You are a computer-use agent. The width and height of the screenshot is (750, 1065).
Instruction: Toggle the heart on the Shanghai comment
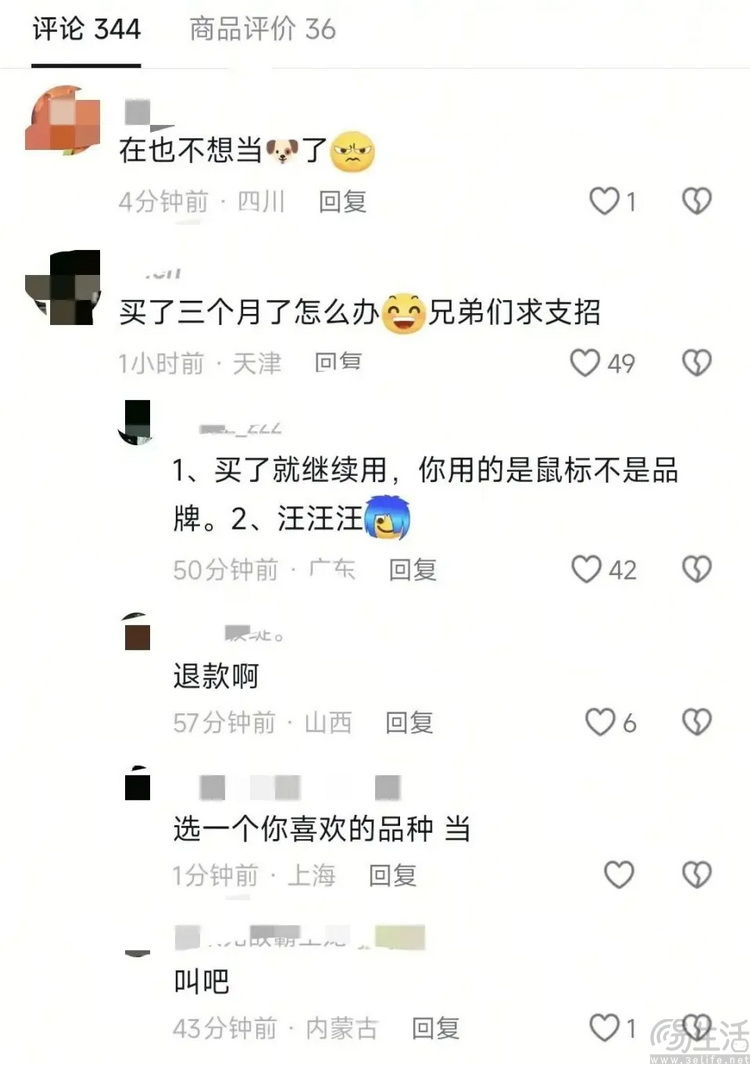(619, 875)
